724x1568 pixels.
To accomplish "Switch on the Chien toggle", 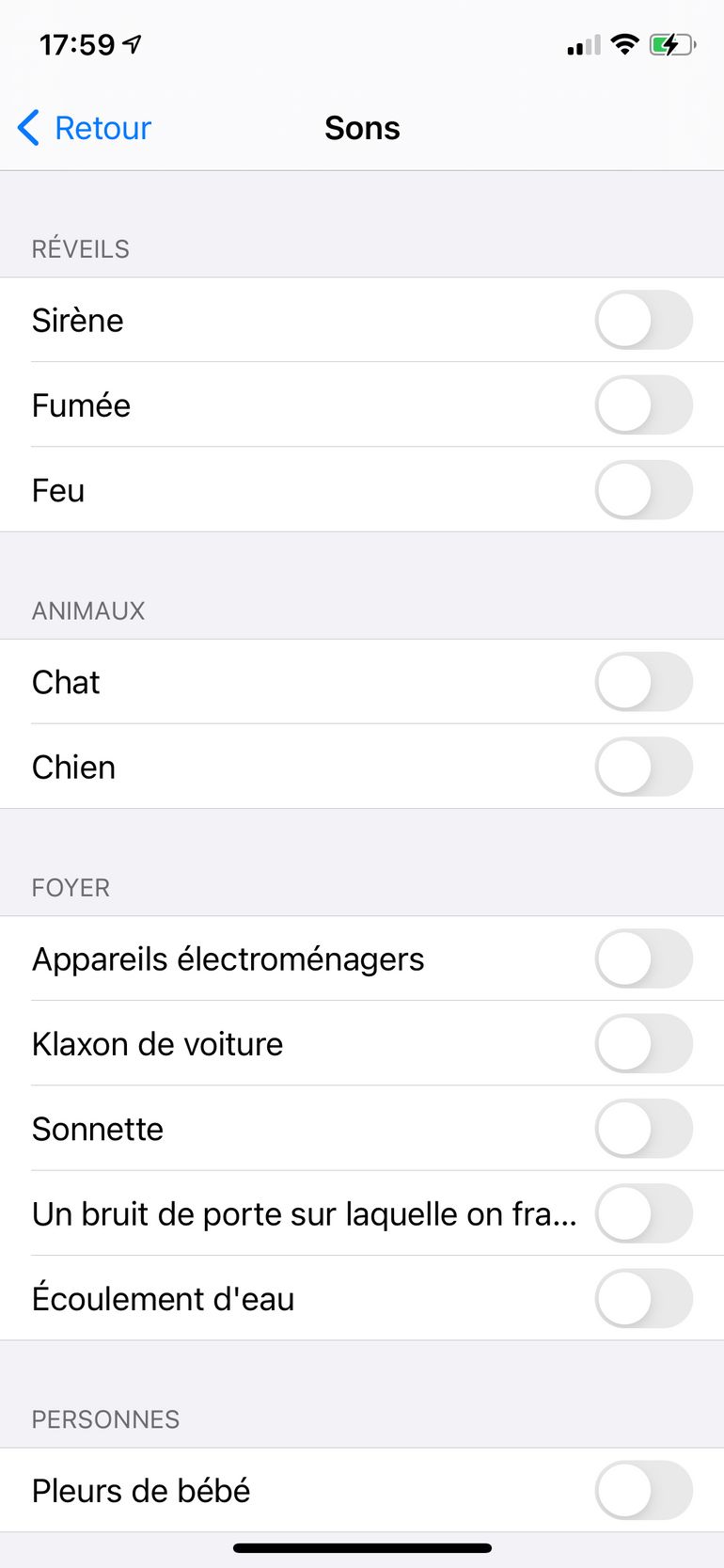I will point(643,767).
